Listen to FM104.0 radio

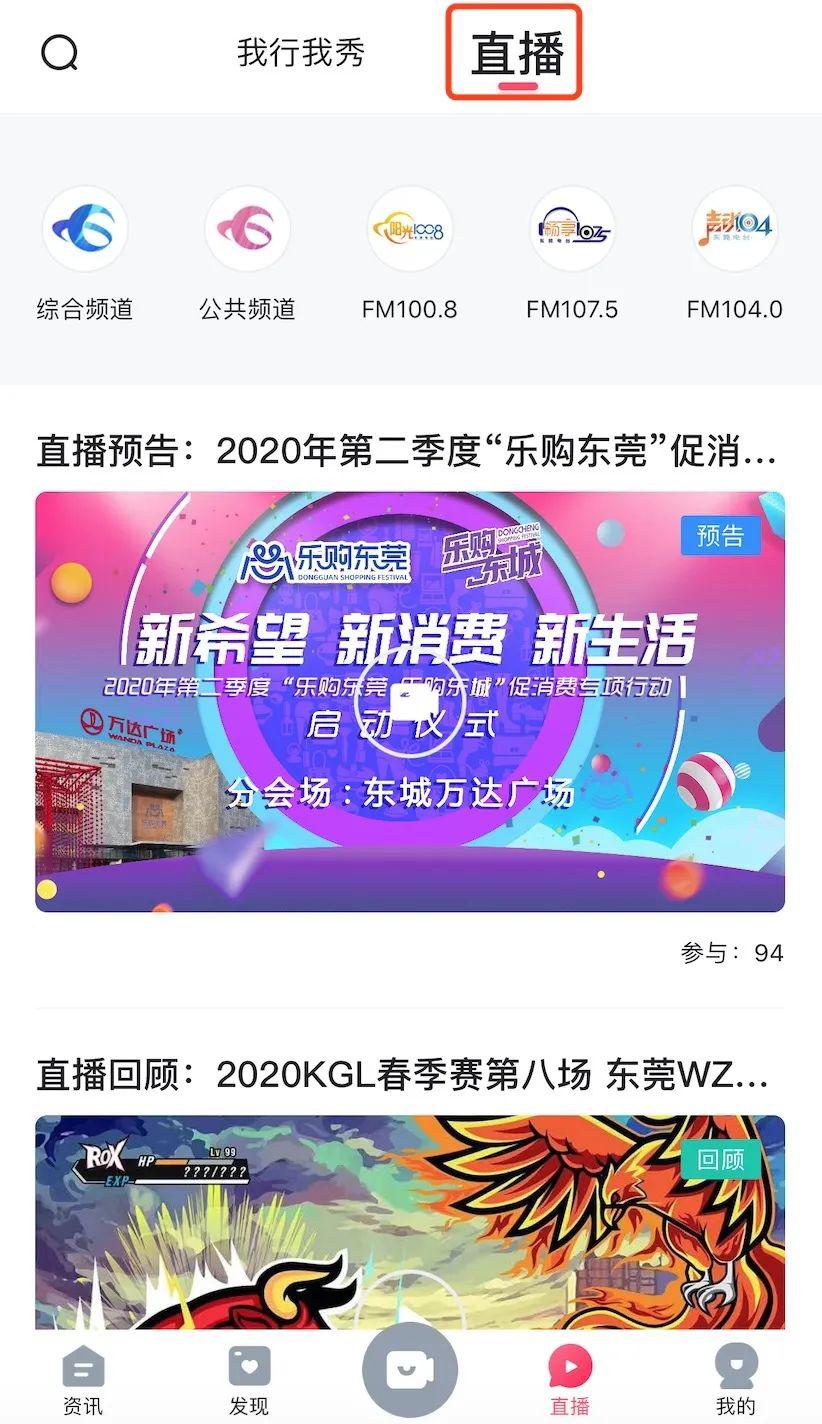(734, 230)
